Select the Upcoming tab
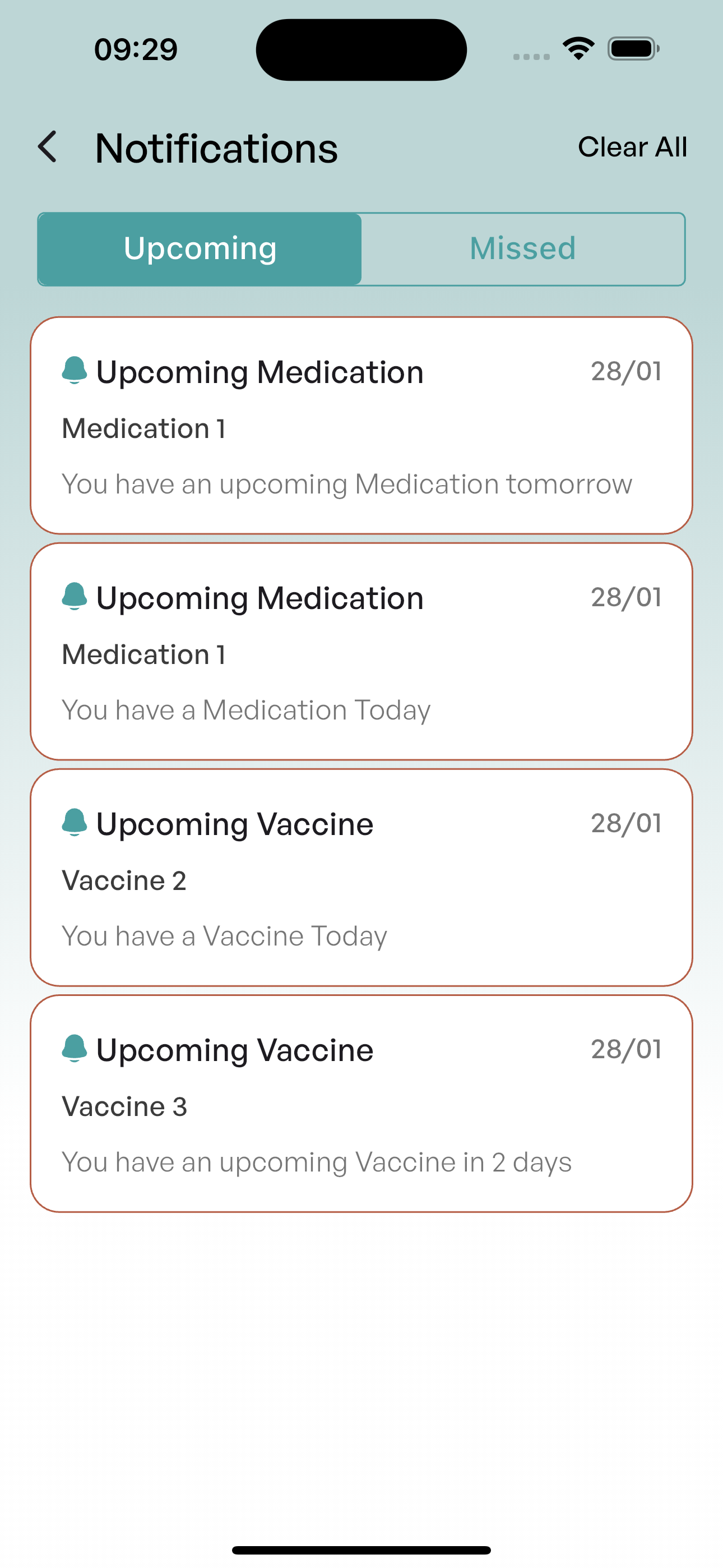 point(200,249)
